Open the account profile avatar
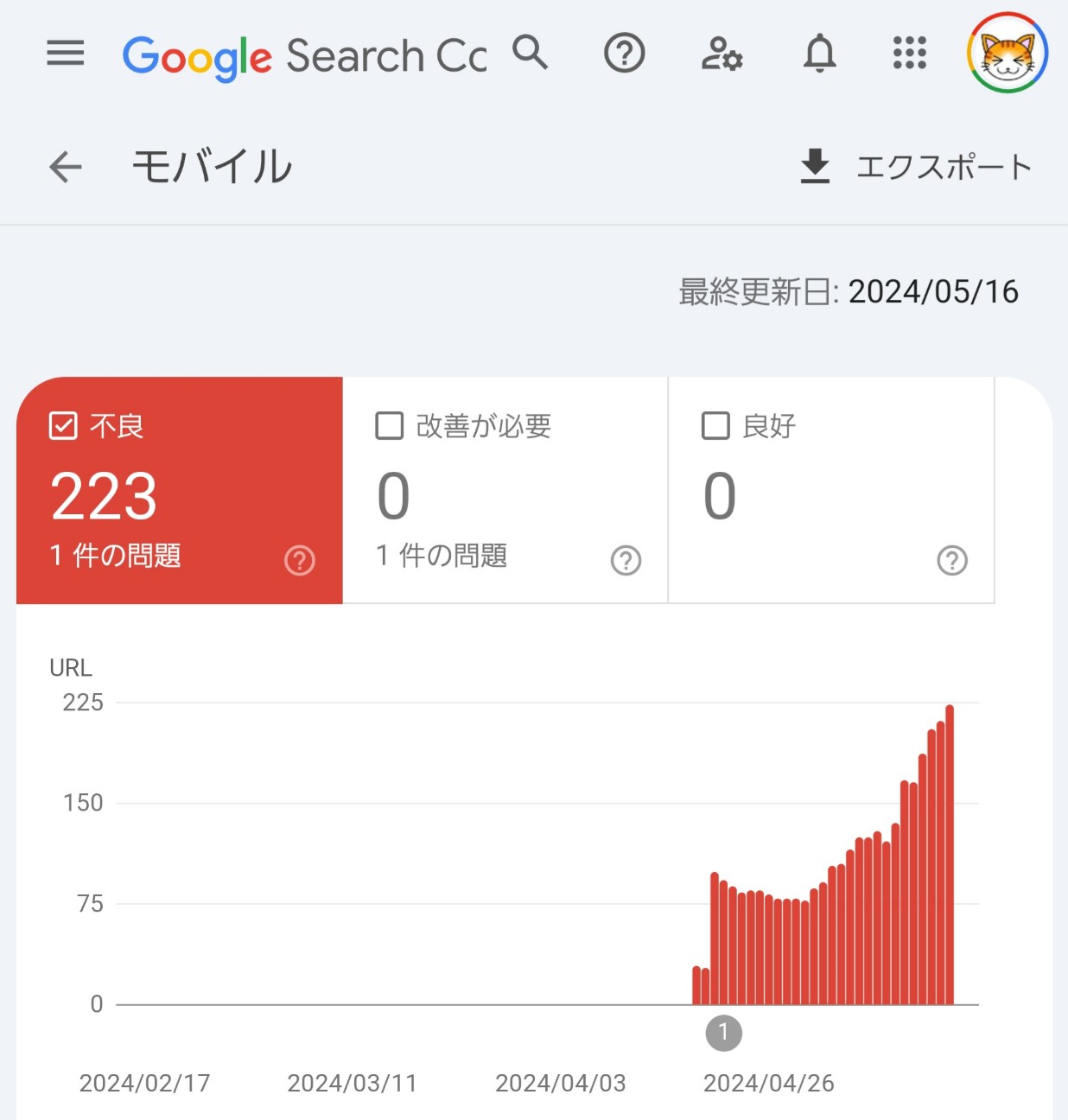Screen dimensions: 1068x1120 click(x=1007, y=54)
